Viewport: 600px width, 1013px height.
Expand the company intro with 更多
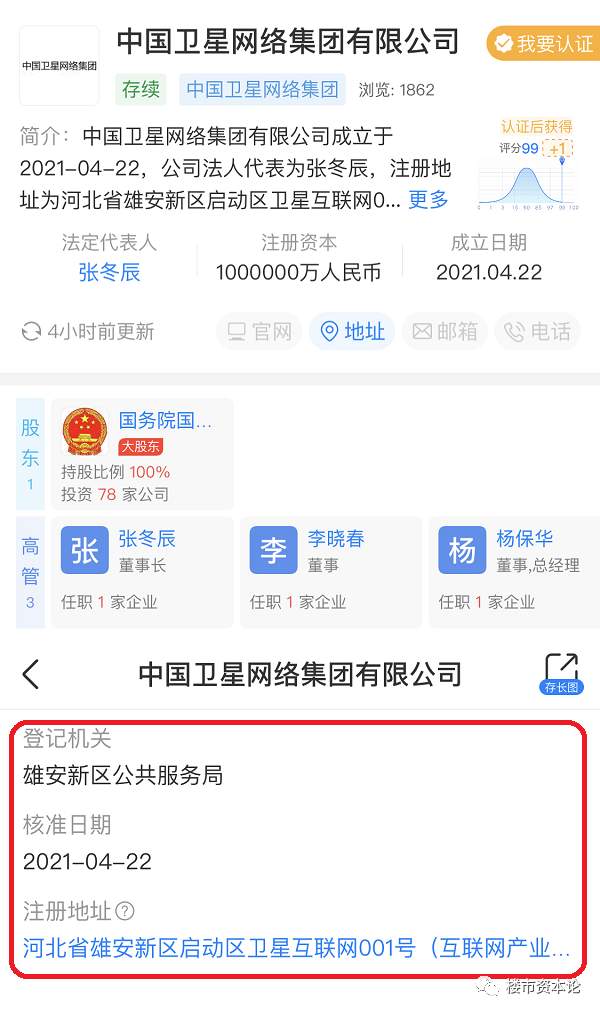point(429,199)
